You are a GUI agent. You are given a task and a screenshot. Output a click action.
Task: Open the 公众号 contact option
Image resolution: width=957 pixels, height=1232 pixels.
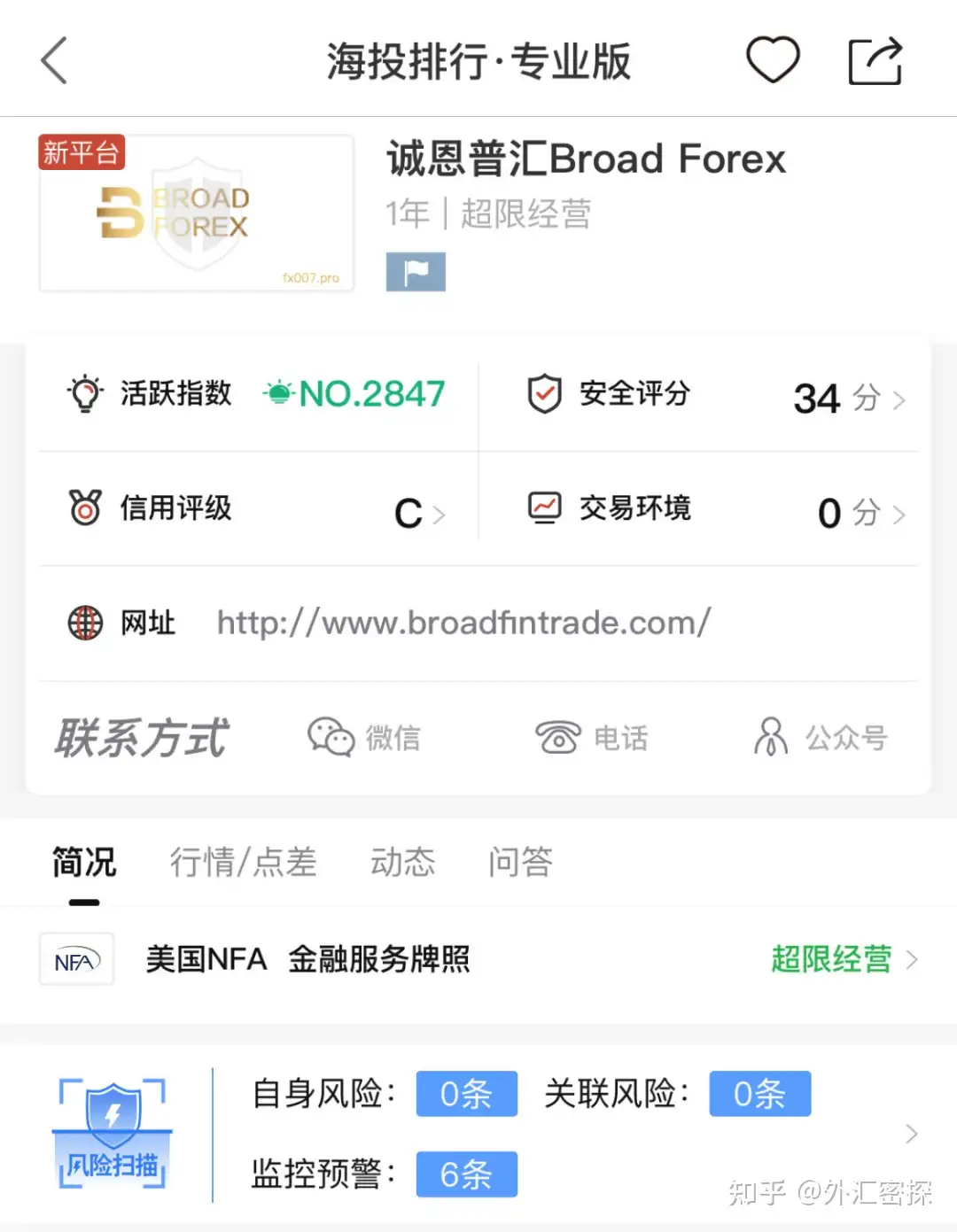(821, 737)
